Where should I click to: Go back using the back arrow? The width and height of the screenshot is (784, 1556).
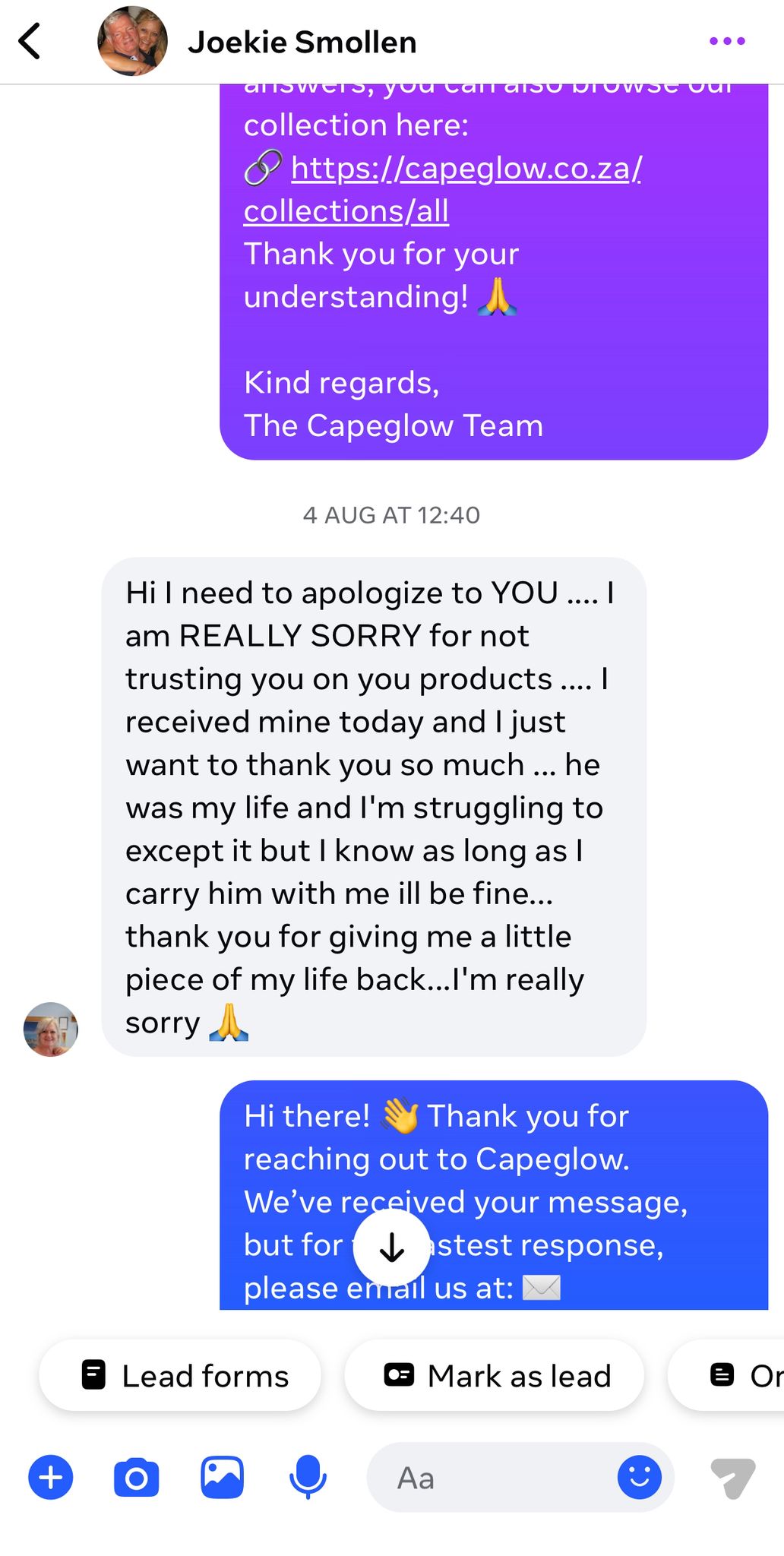pos(30,41)
